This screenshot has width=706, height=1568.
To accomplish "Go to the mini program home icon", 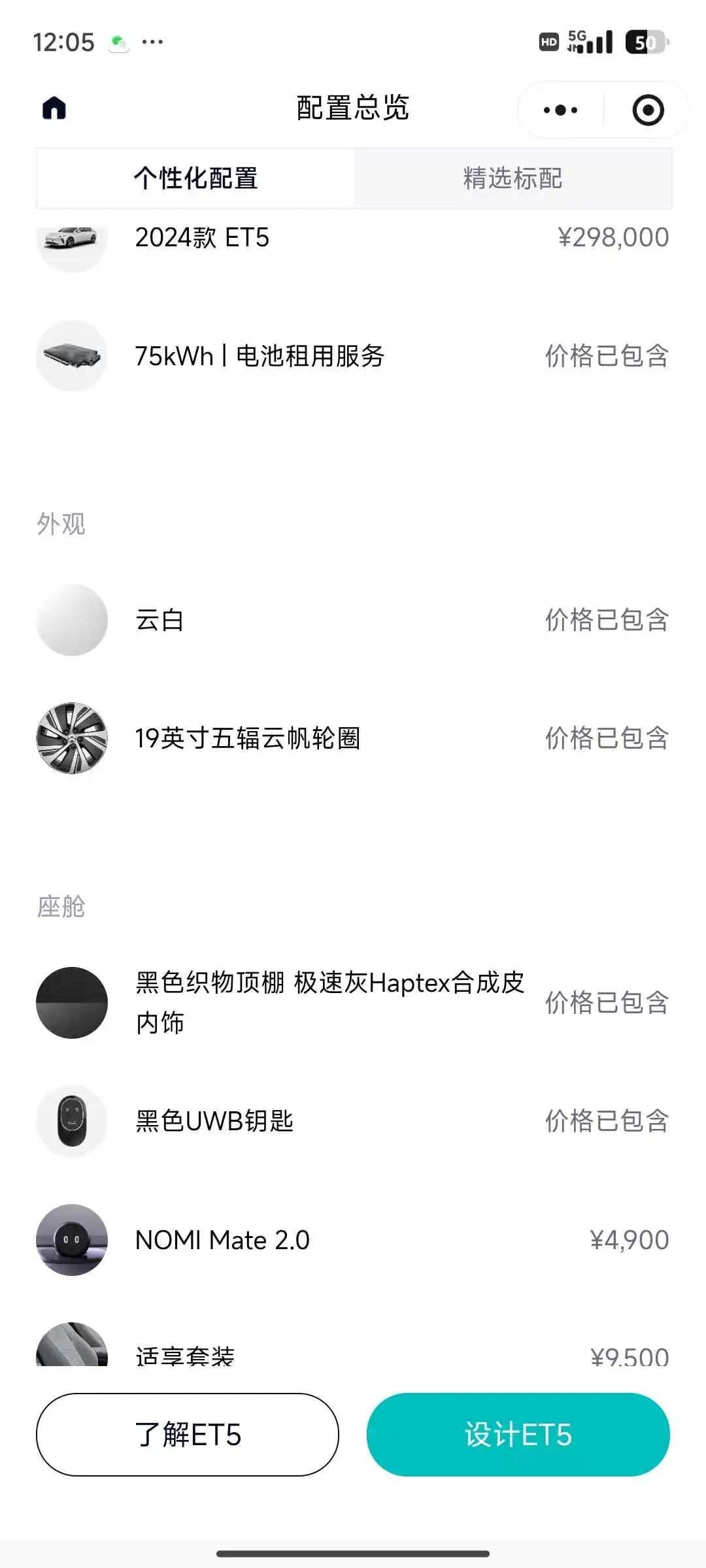I will pyautogui.click(x=54, y=108).
